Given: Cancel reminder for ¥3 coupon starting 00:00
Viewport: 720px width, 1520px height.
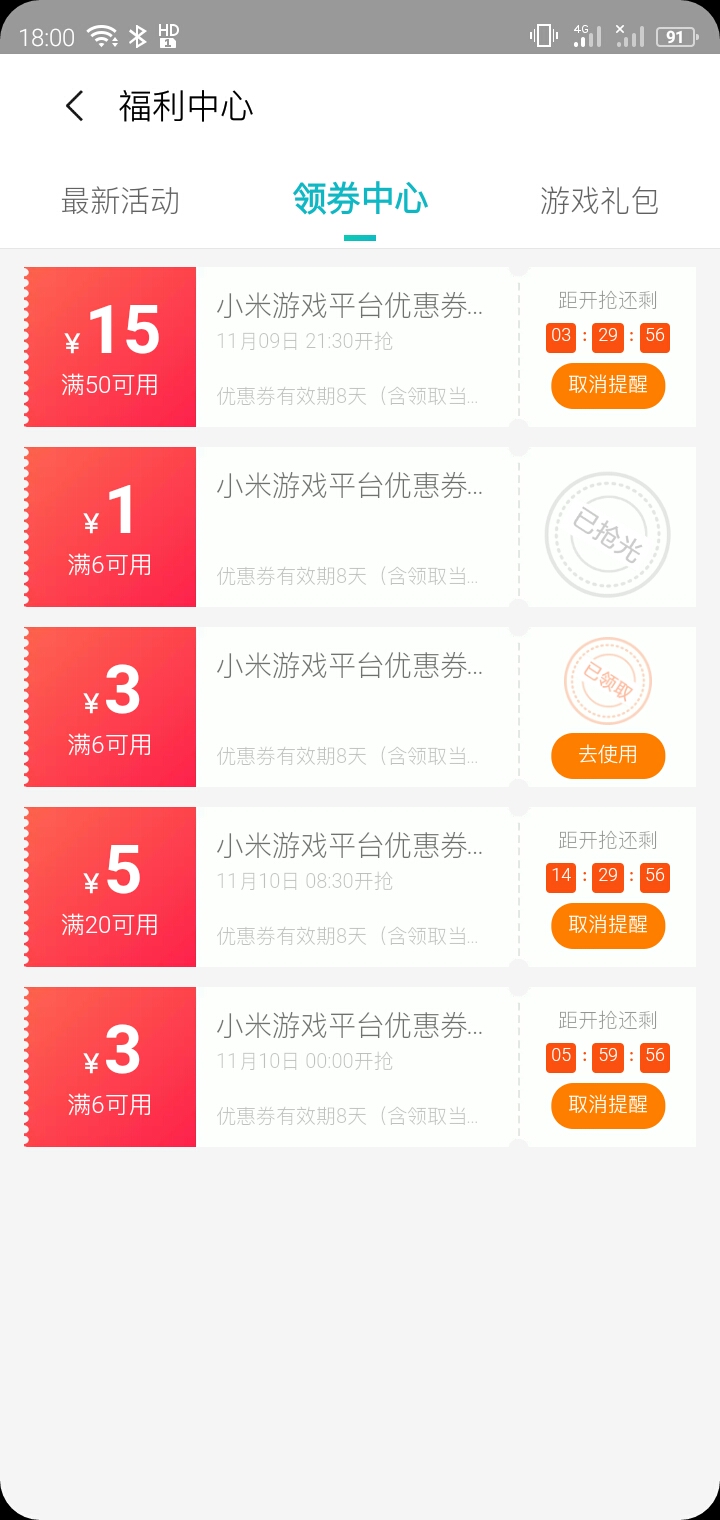Looking at the screenshot, I should pyautogui.click(x=608, y=1105).
